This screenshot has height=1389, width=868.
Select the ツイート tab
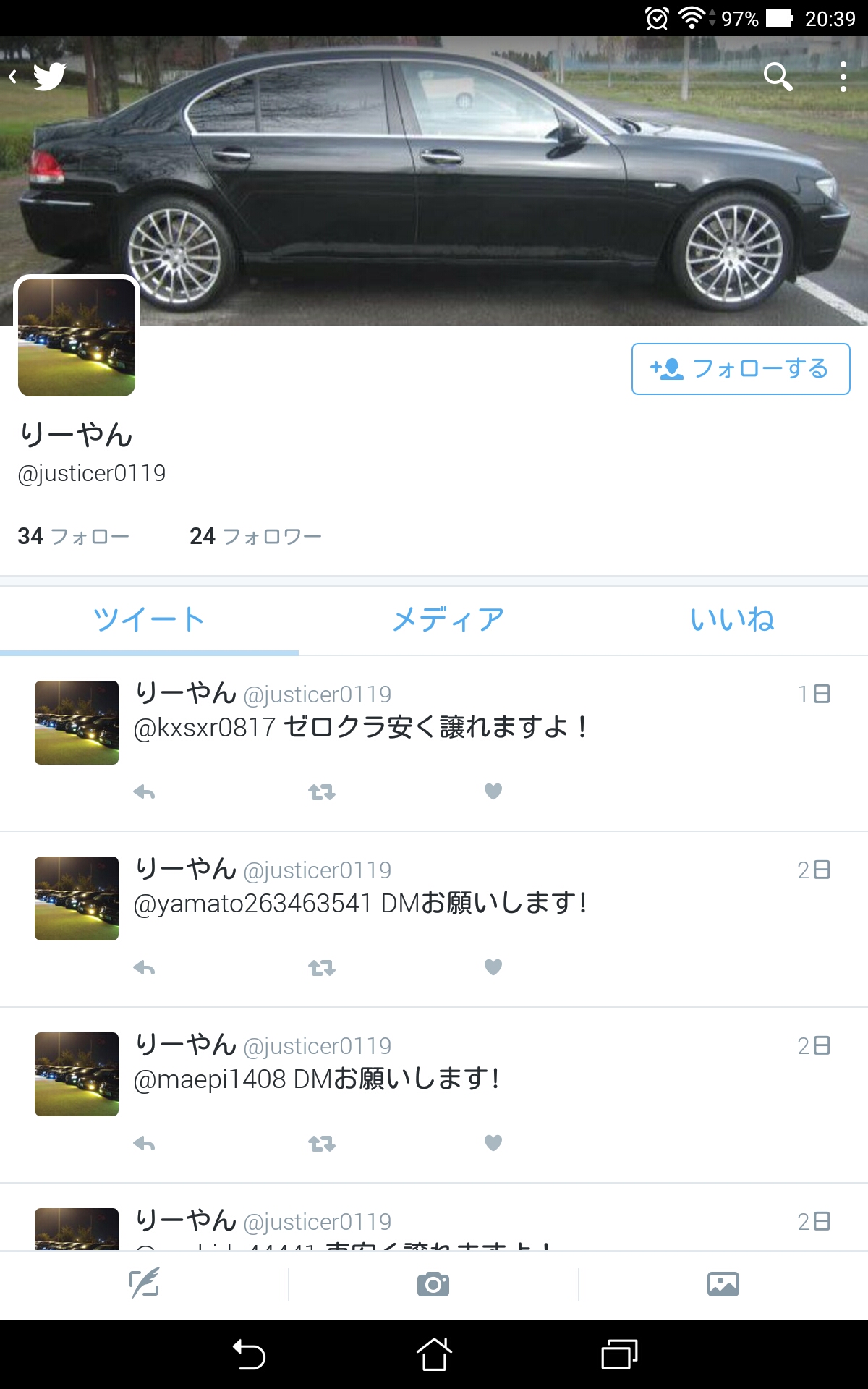[x=149, y=620]
